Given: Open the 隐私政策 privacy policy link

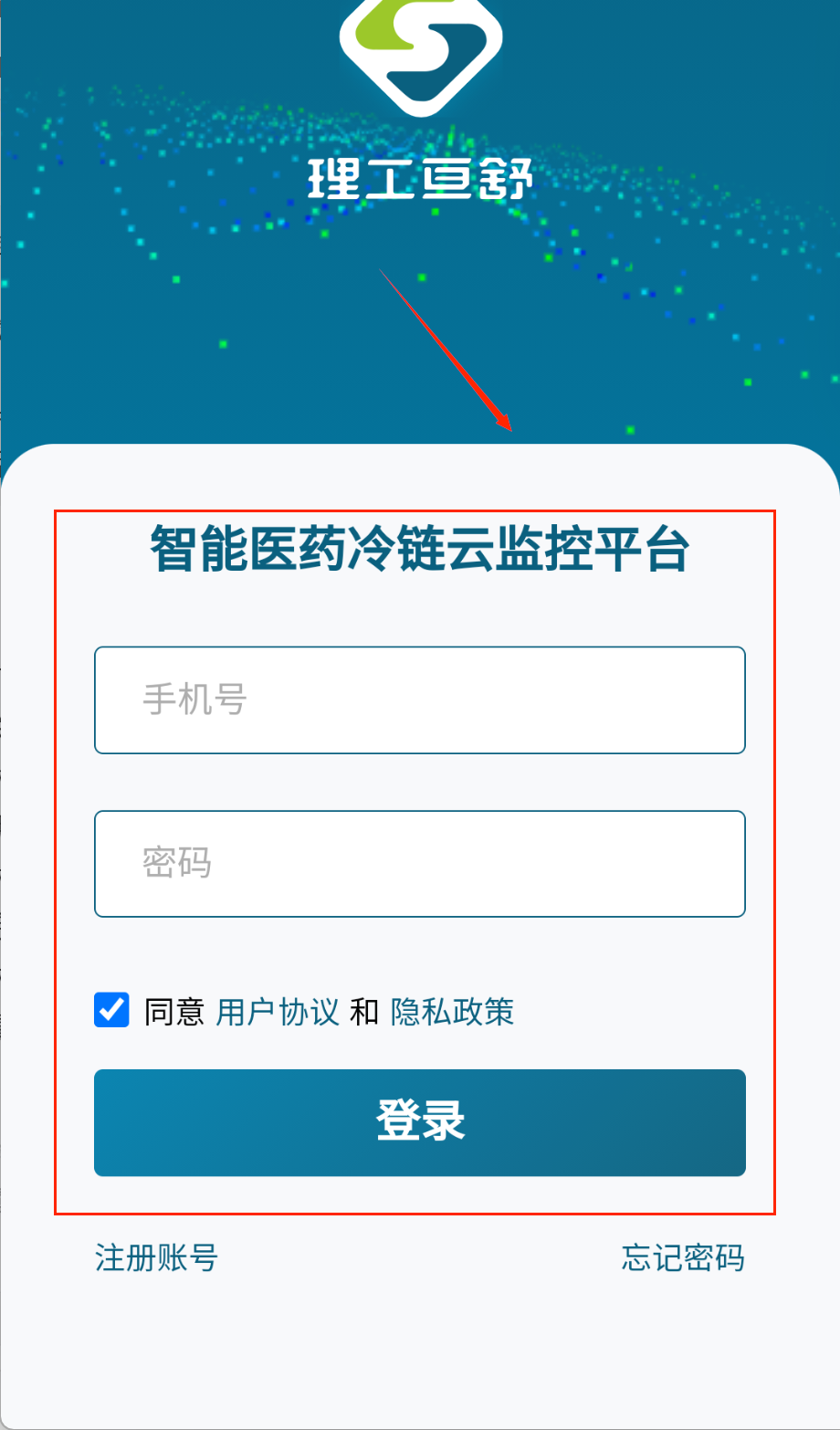Looking at the screenshot, I should pyautogui.click(x=452, y=1012).
